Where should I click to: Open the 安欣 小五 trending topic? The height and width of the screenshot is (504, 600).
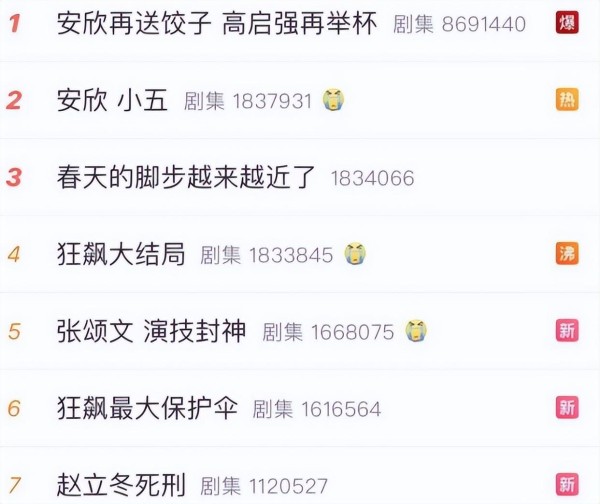112,100
